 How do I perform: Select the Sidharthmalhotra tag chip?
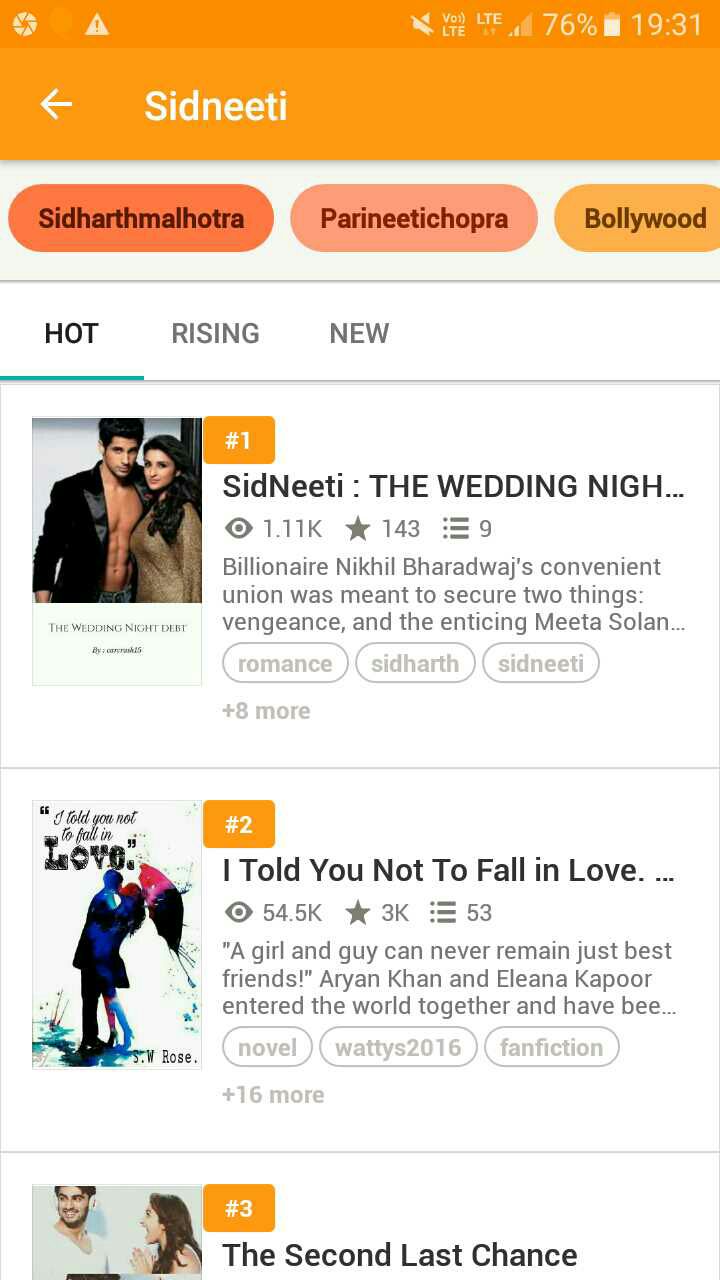[x=141, y=218]
